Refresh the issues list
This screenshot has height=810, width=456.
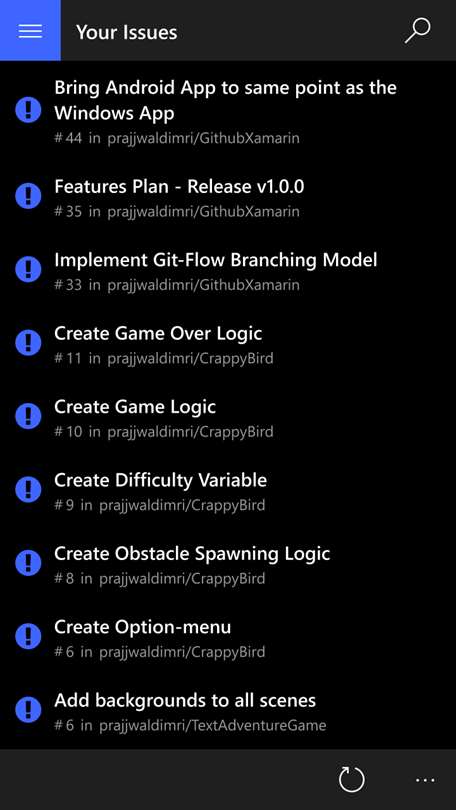pyautogui.click(x=352, y=779)
